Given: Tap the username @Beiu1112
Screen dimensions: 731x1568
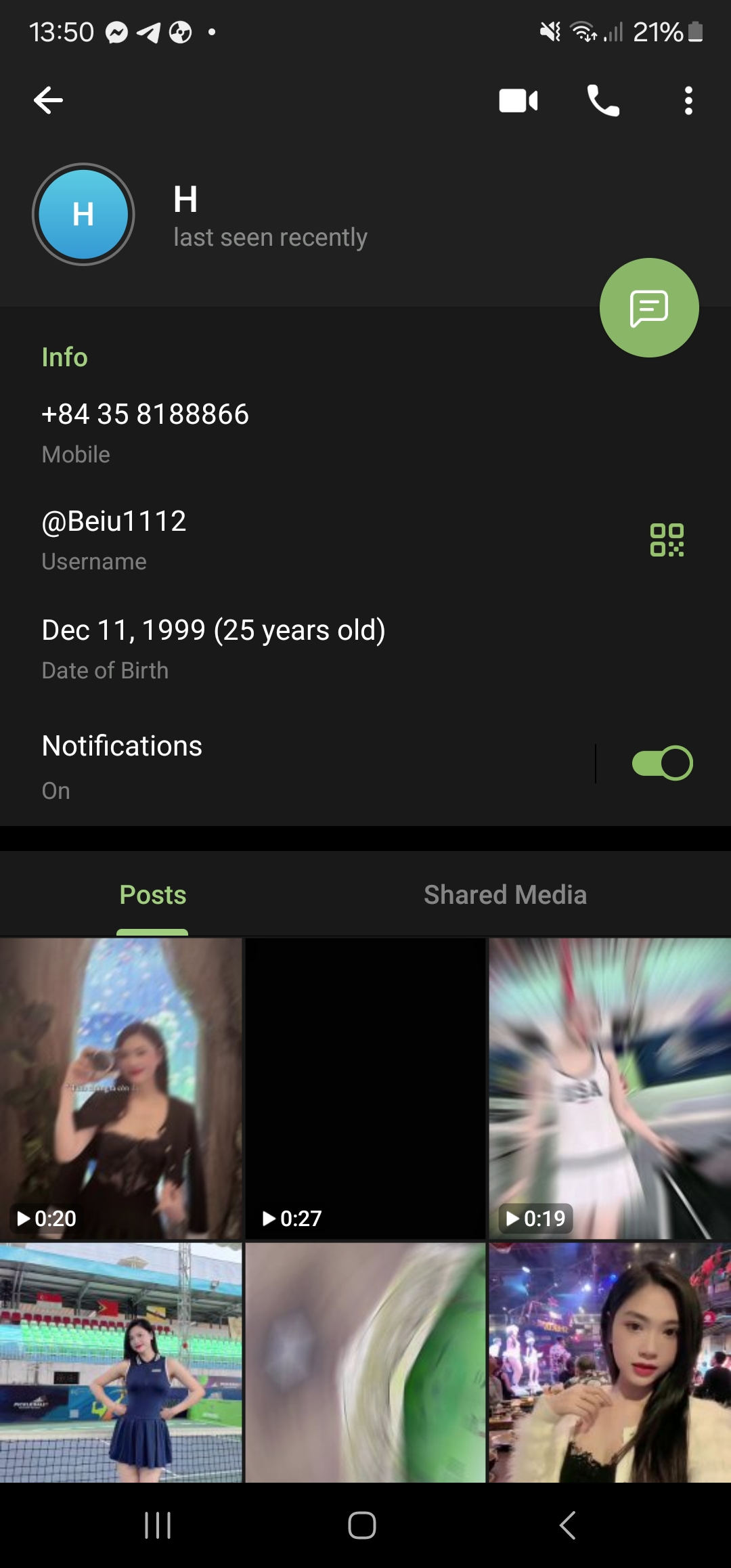Looking at the screenshot, I should (114, 521).
